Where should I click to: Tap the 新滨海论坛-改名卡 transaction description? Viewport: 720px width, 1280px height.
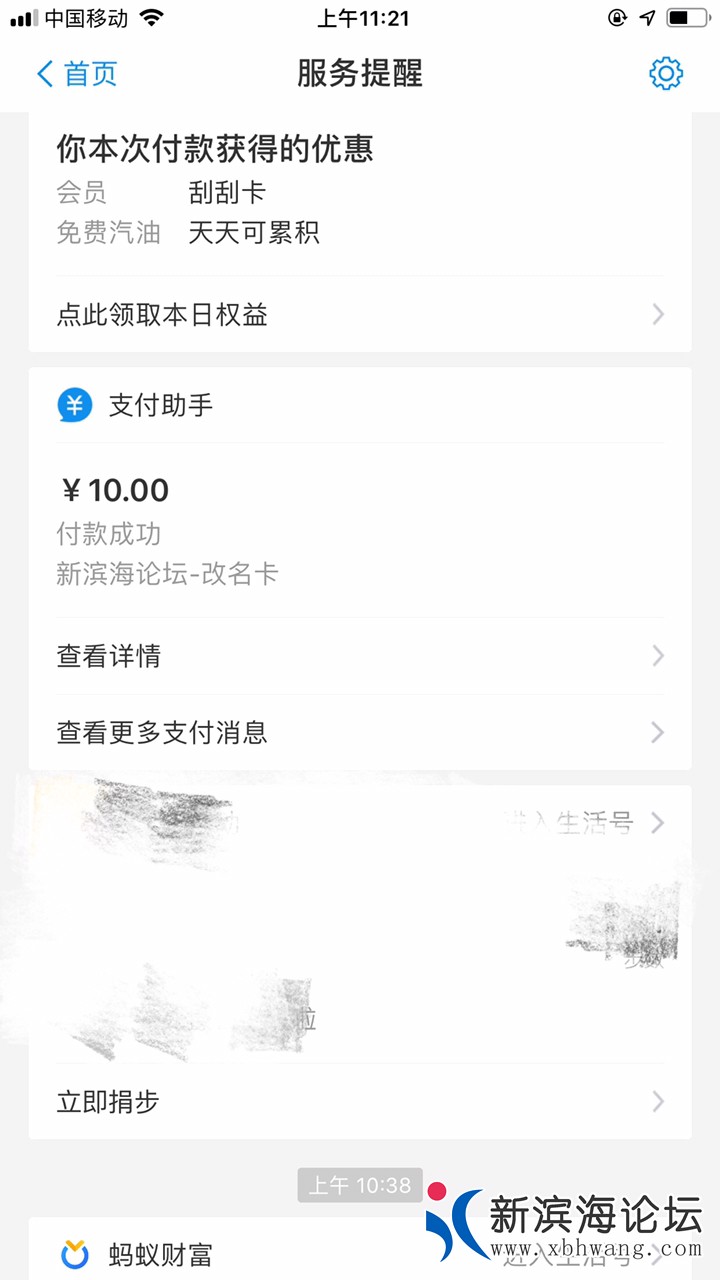168,573
